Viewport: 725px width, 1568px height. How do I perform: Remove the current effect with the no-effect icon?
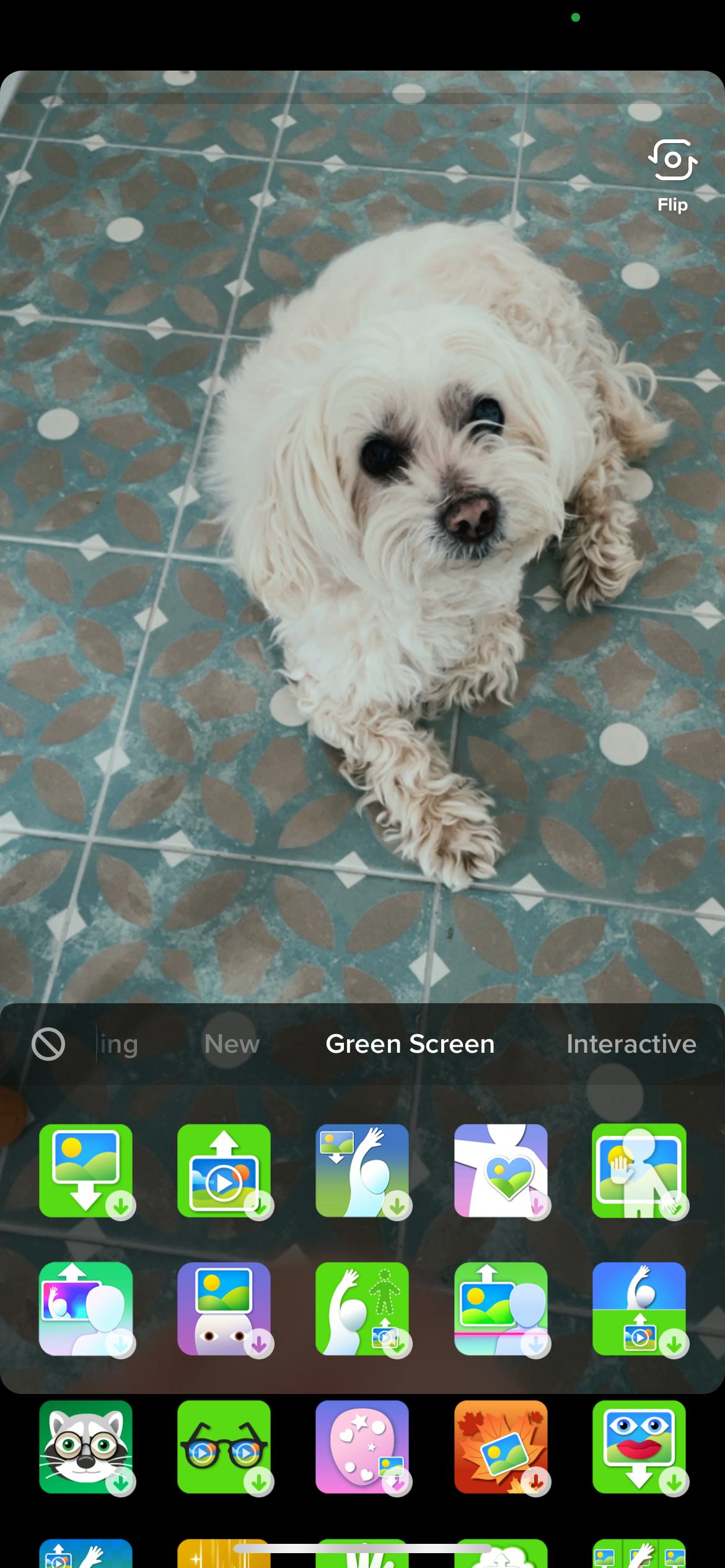(48, 1044)
